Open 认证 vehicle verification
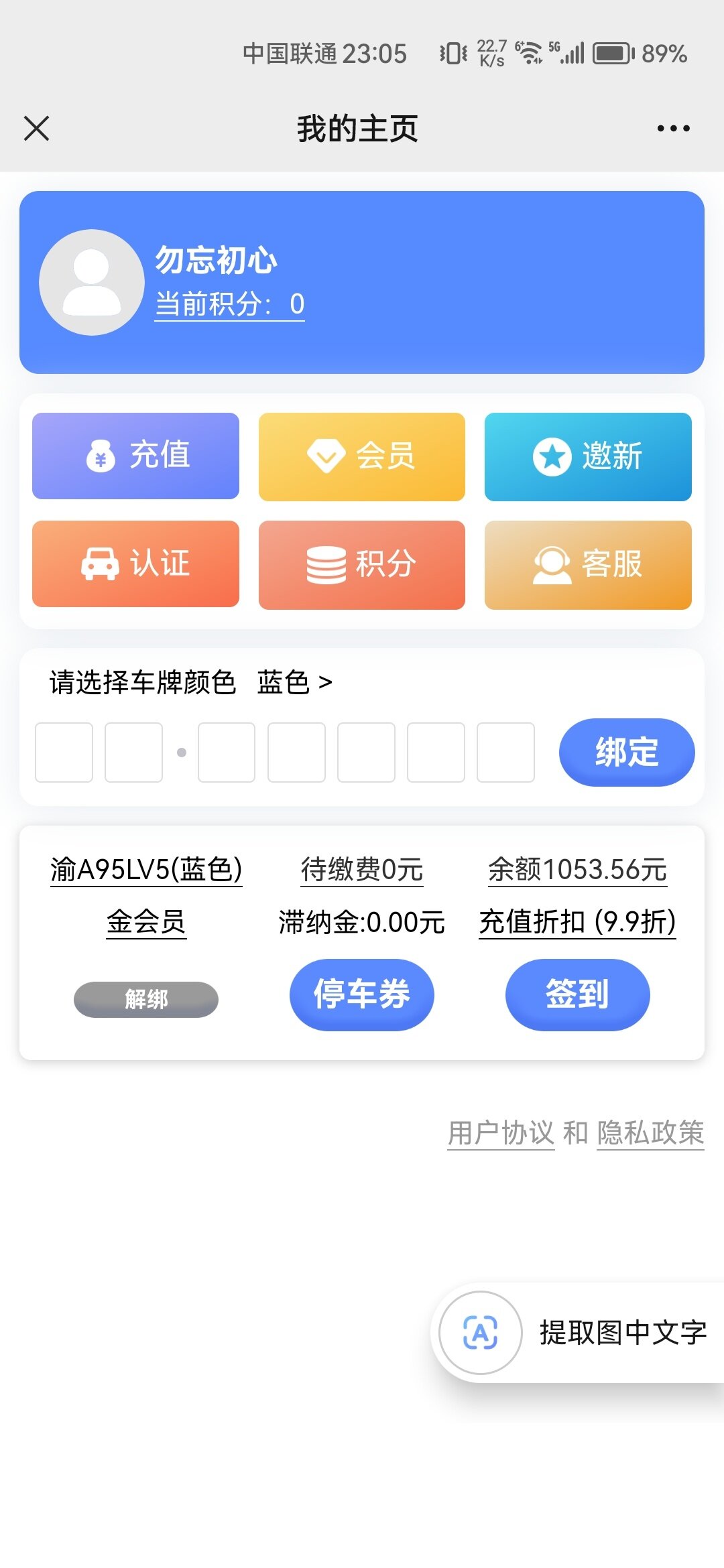This screenshot has height=1568, width=724. [135, 564]
